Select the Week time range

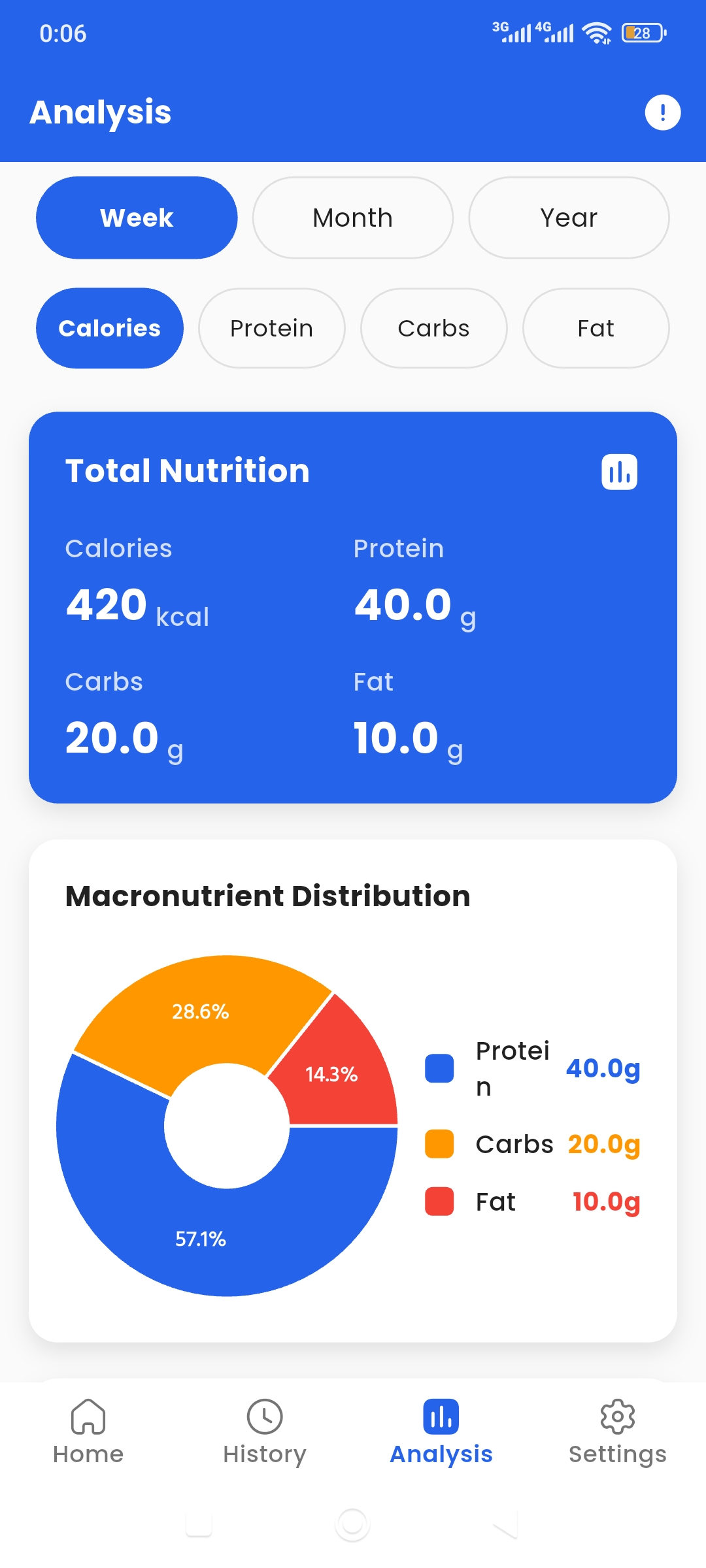tap(137, 218)
